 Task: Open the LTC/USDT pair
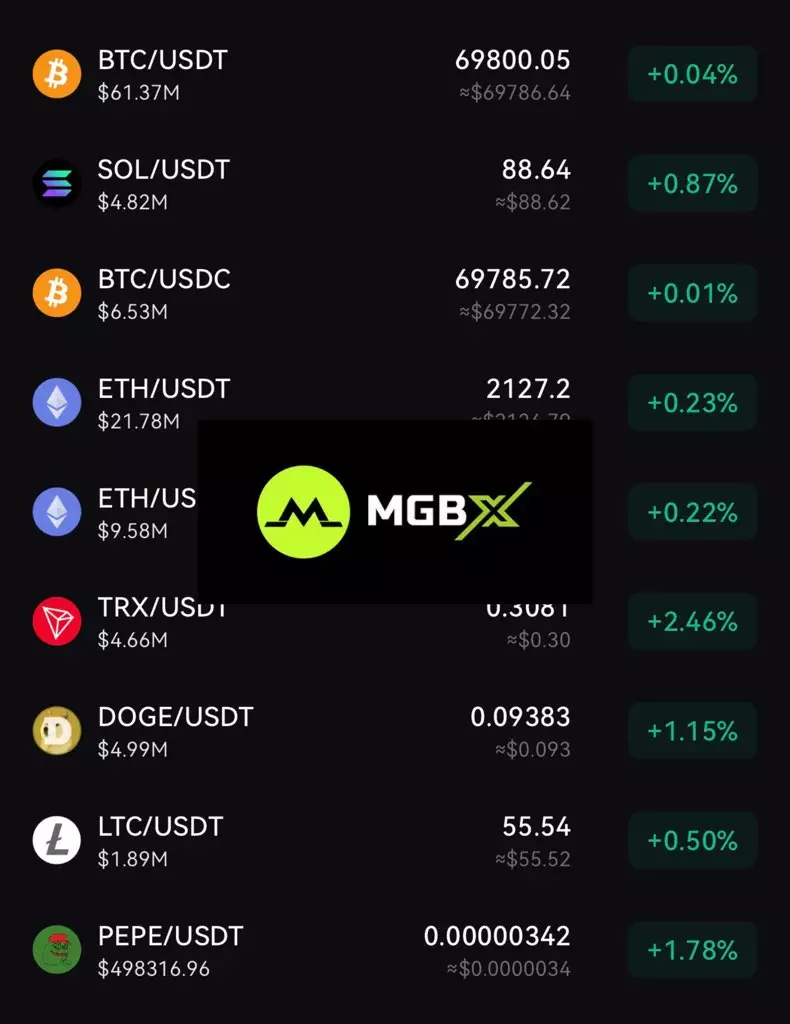395,841
